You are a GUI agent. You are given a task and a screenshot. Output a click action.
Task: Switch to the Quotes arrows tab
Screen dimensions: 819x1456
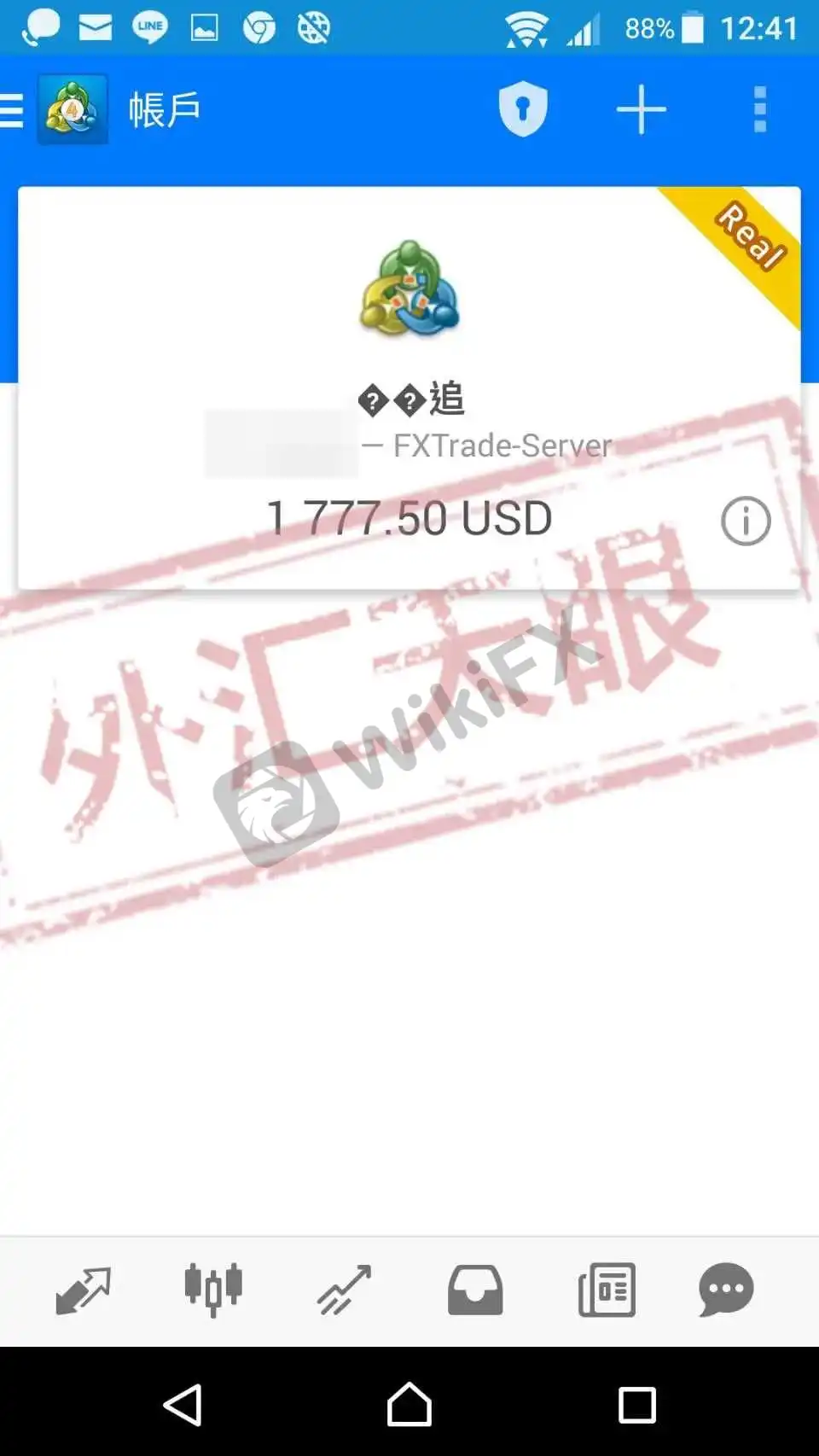tap(83, 1290)
